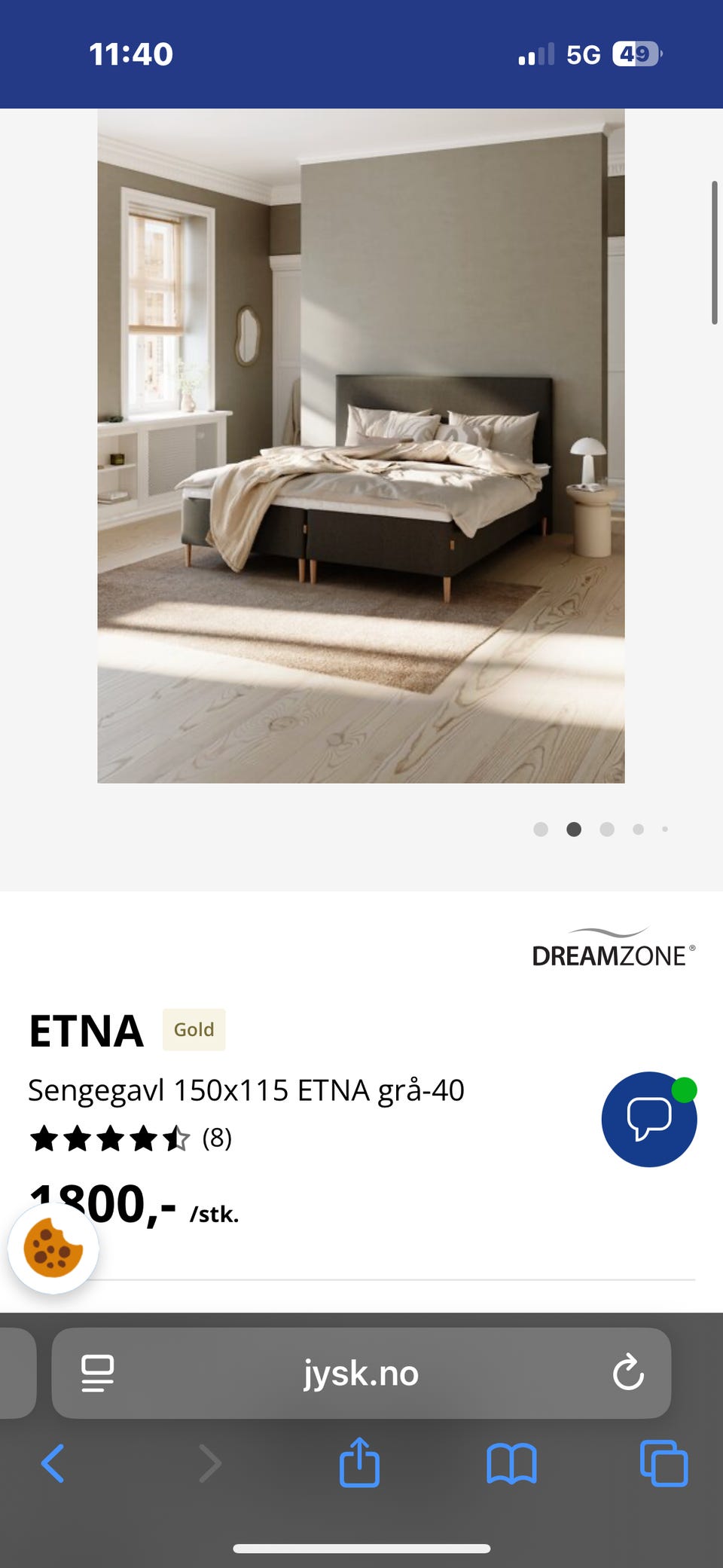This screenshot has height=1568, width=723.
Task: Reload the page using the refresh icon
Action: point(627,1373)
